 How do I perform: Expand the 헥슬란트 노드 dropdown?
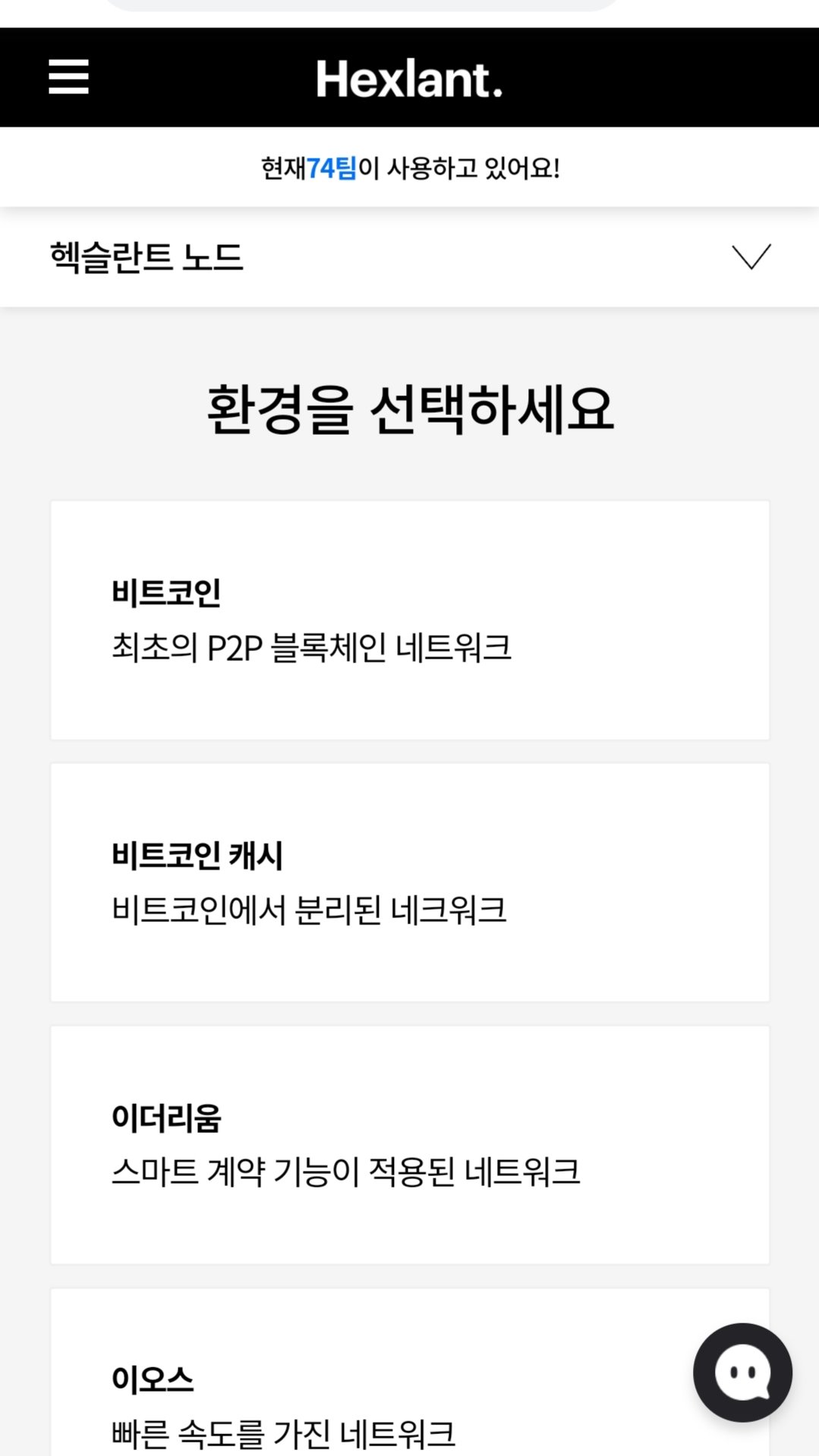(751, 256)
